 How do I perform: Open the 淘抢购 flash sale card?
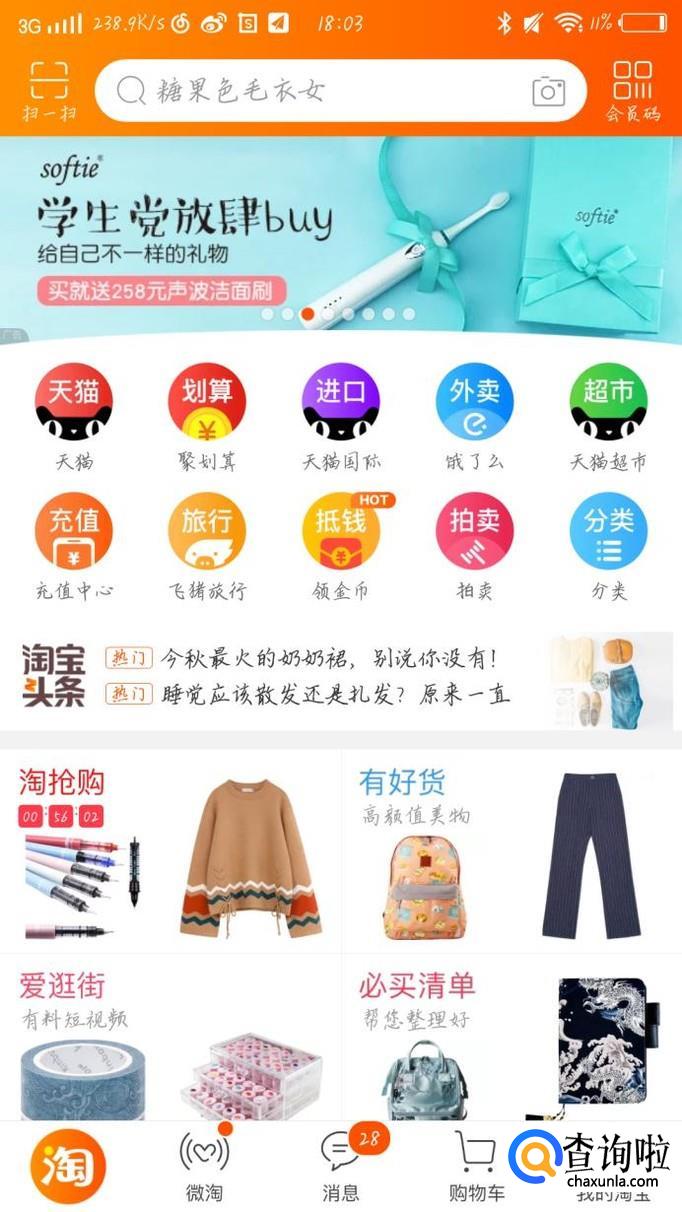170,850
